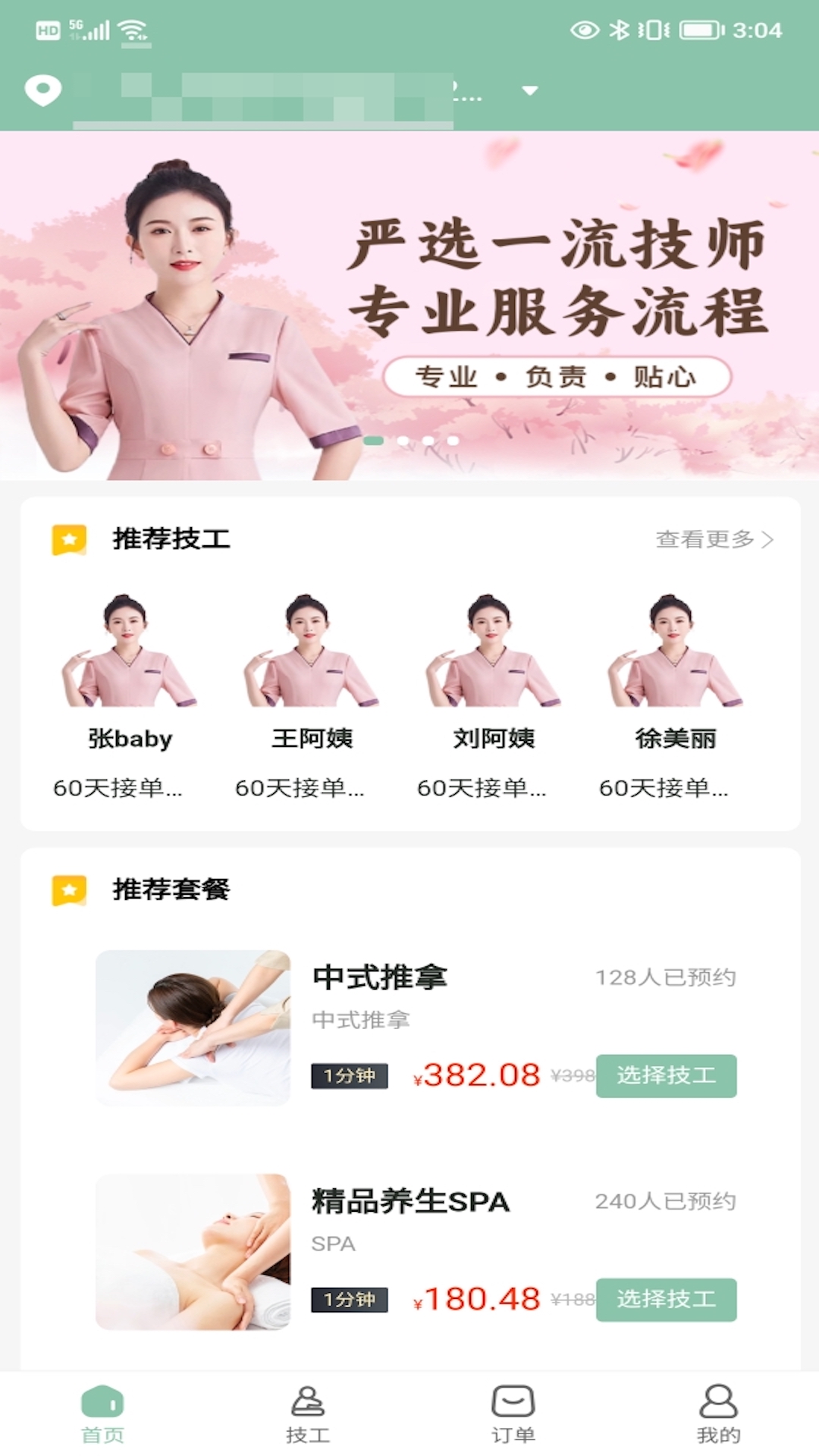Tap the 1分钟 duration tag on 中式推拿
The height and width of the screenshot is (1456, 819).
click(x=350, y=1075)
